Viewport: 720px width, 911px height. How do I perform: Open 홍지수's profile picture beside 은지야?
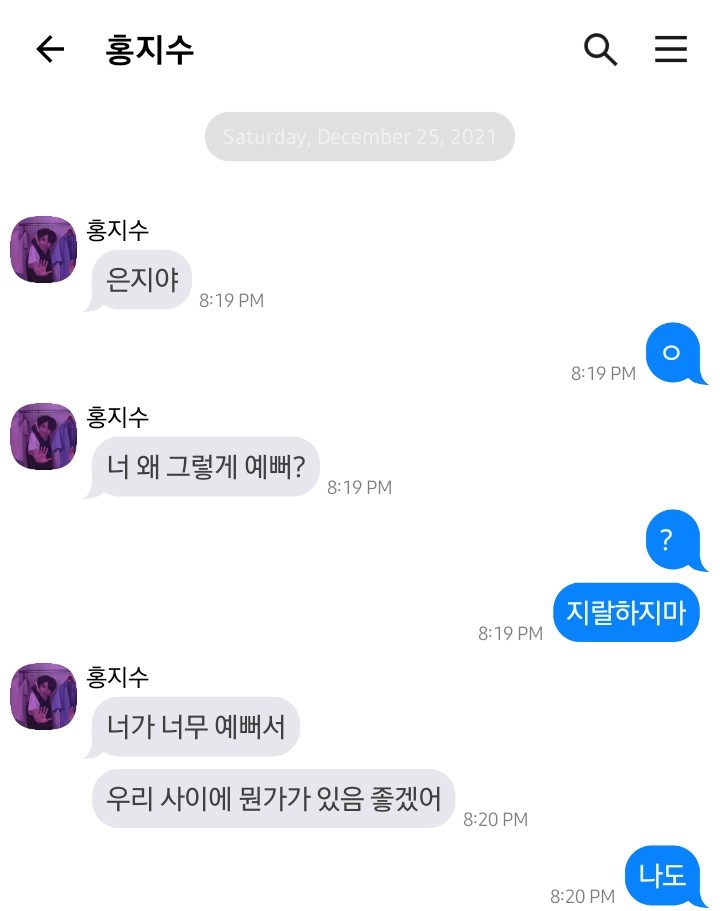point(43,250)
